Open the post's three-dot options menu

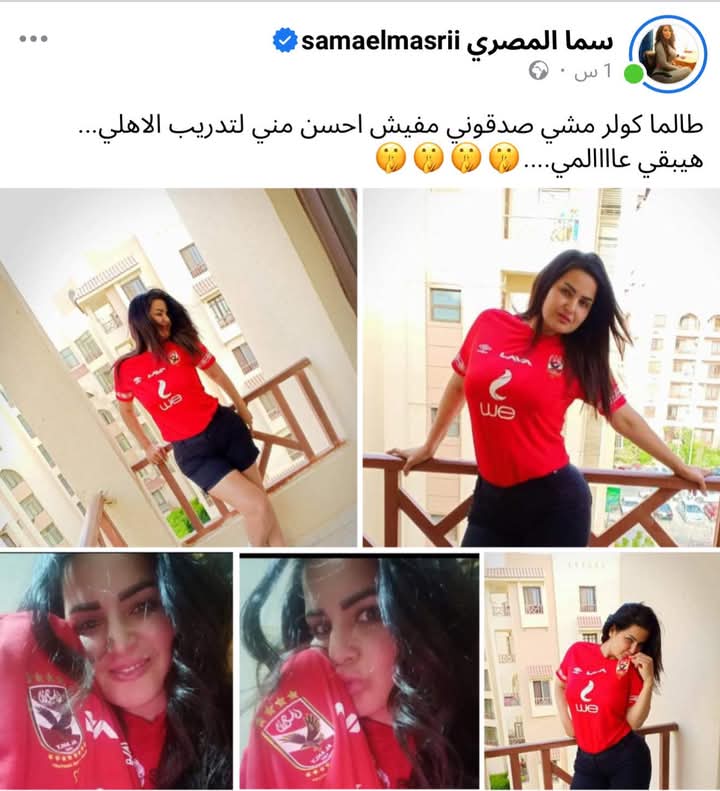[x=33, y=38]
